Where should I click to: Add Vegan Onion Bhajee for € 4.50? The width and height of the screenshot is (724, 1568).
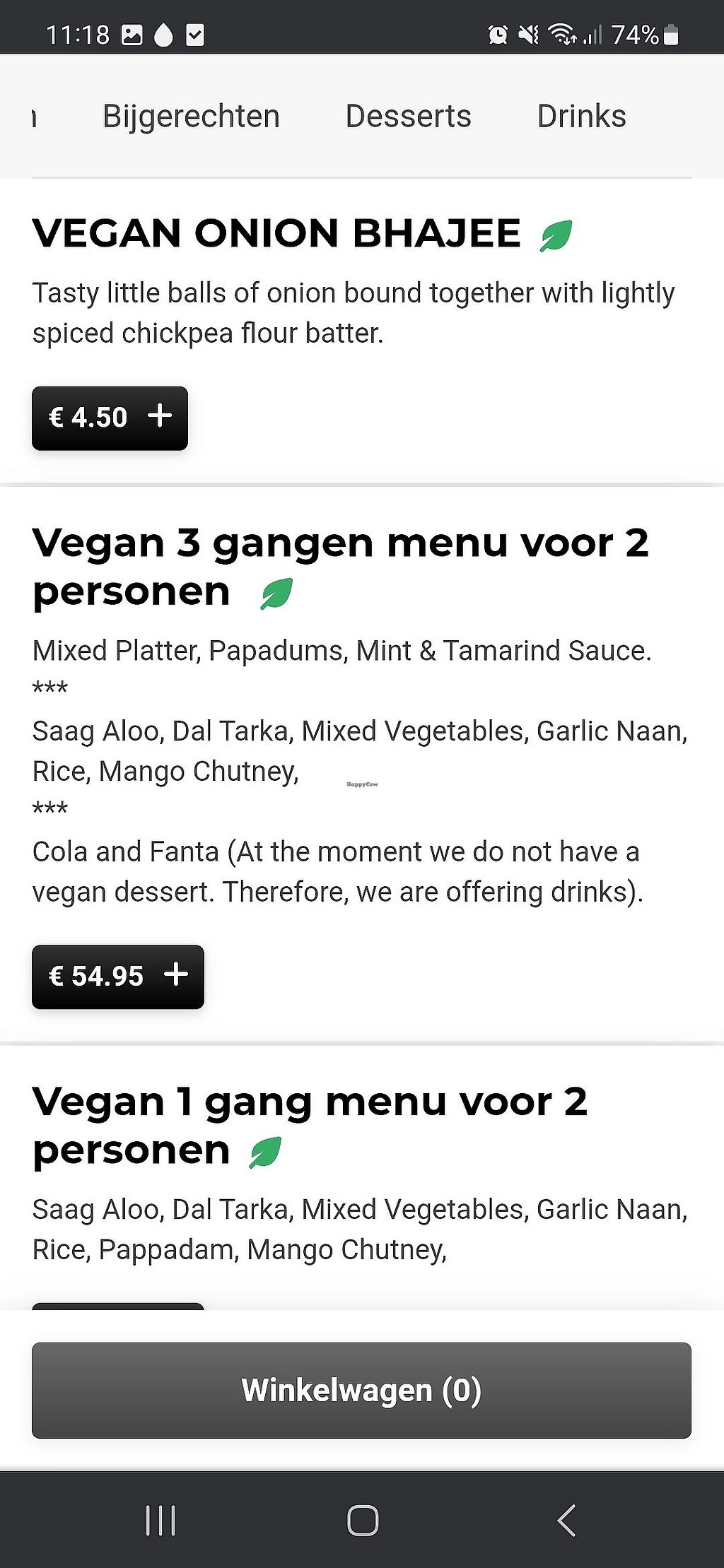pos(110,418)
